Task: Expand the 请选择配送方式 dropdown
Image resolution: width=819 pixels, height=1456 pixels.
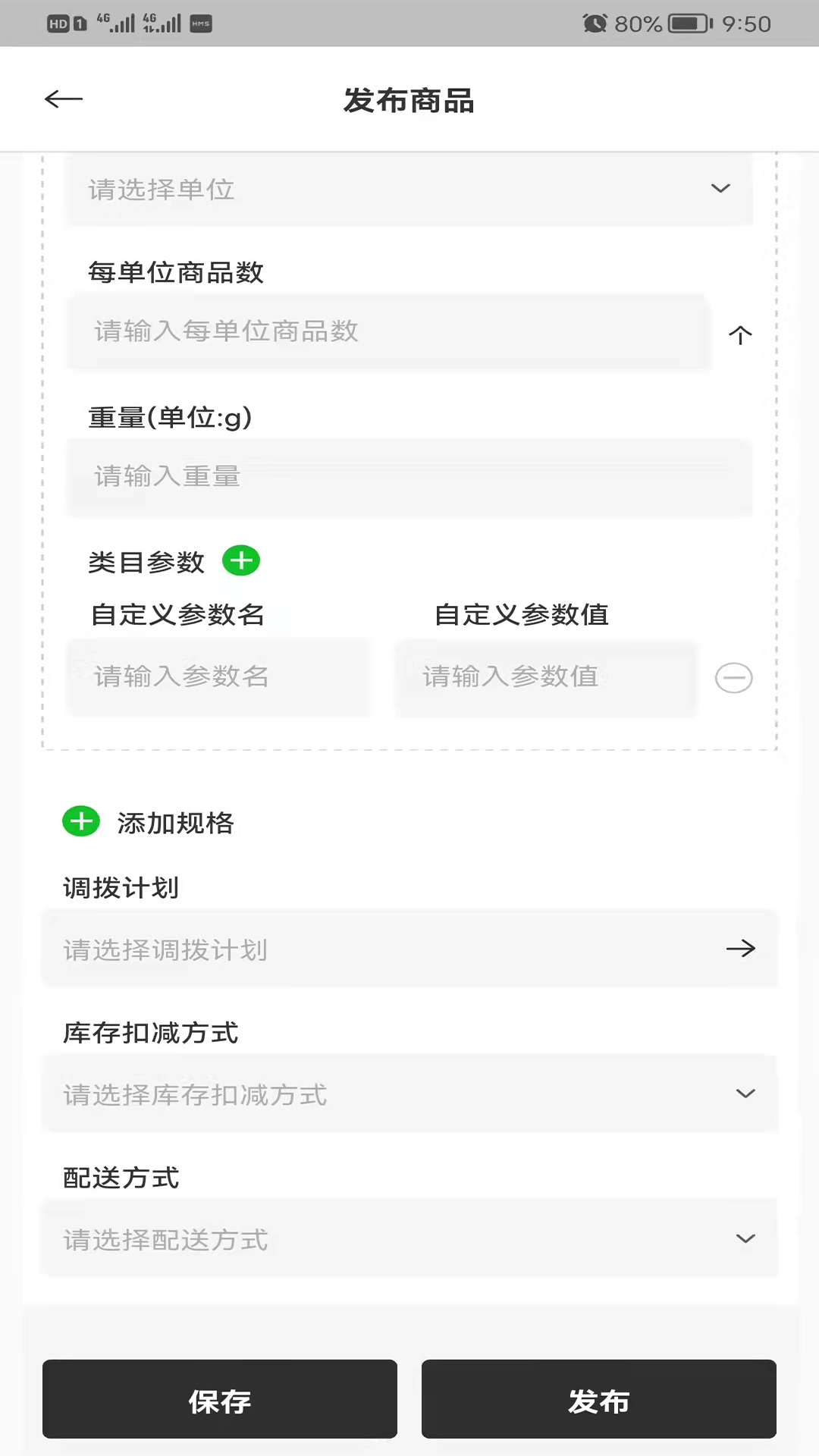Action: coord(409,1239)
